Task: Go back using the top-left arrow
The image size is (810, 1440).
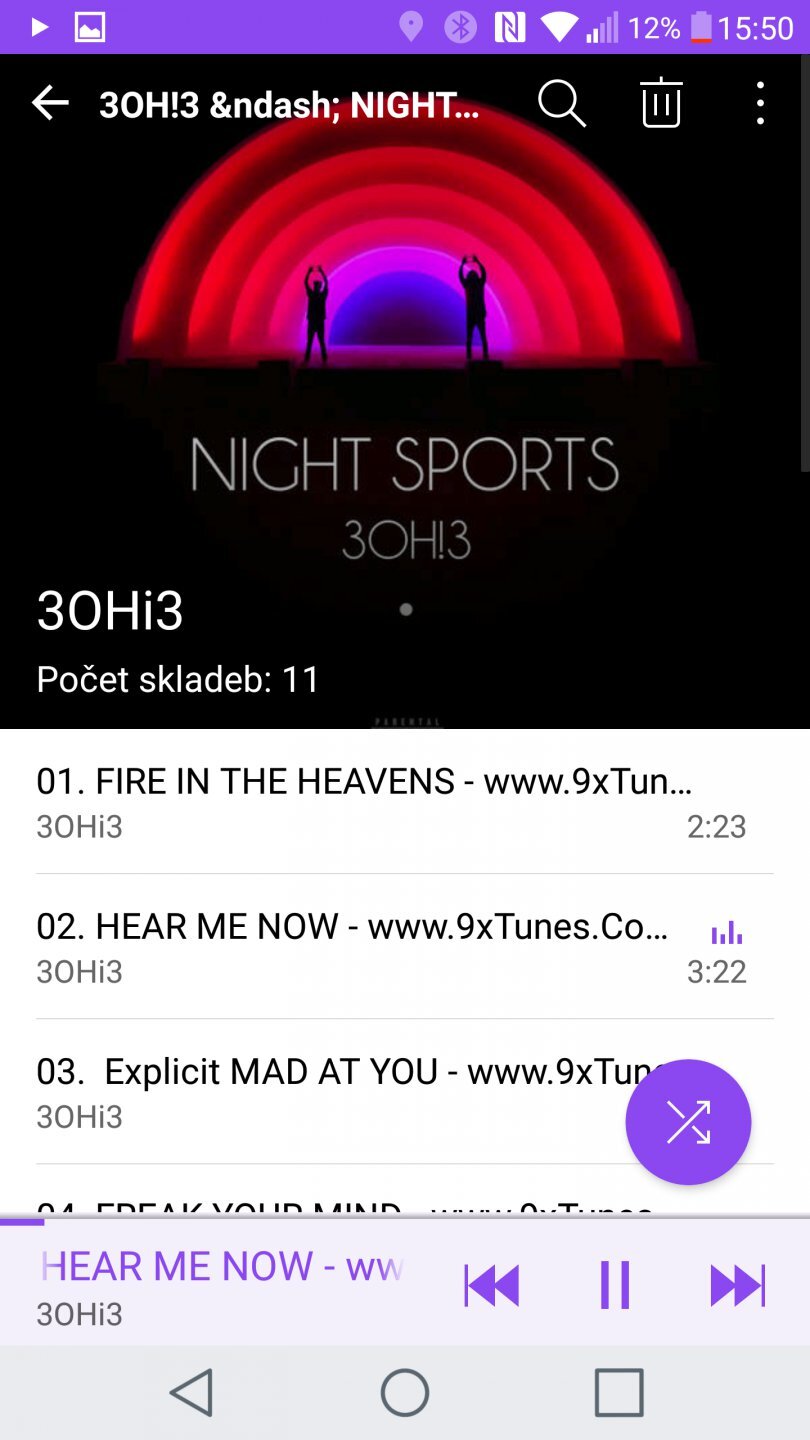Action: [x=50, y=103]
